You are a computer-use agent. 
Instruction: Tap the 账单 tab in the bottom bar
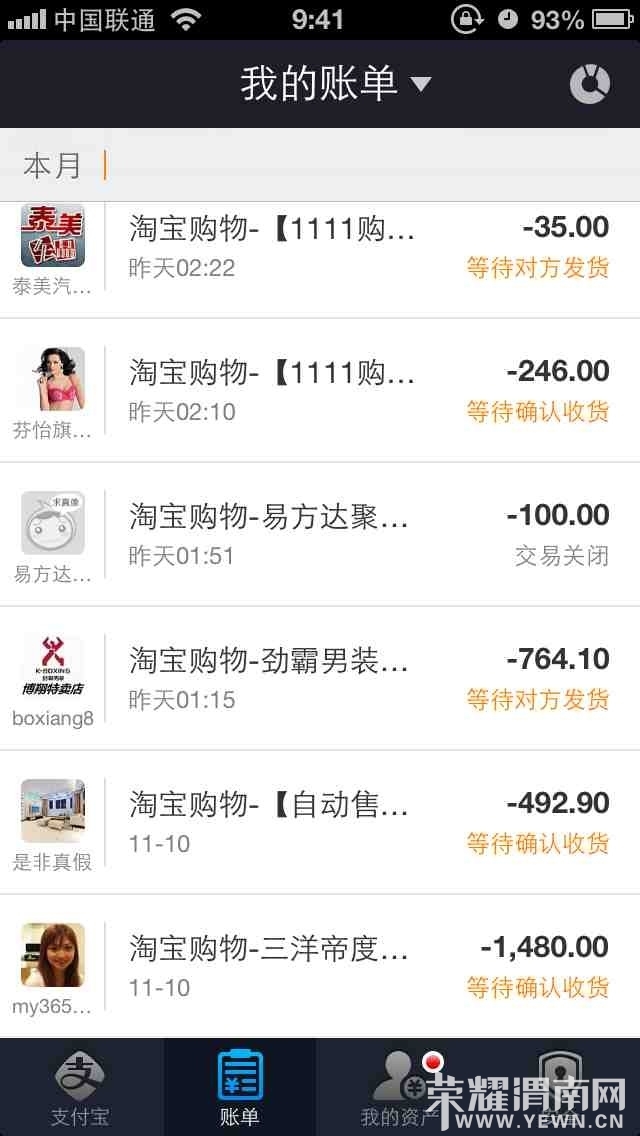[x=240, y=1088]
